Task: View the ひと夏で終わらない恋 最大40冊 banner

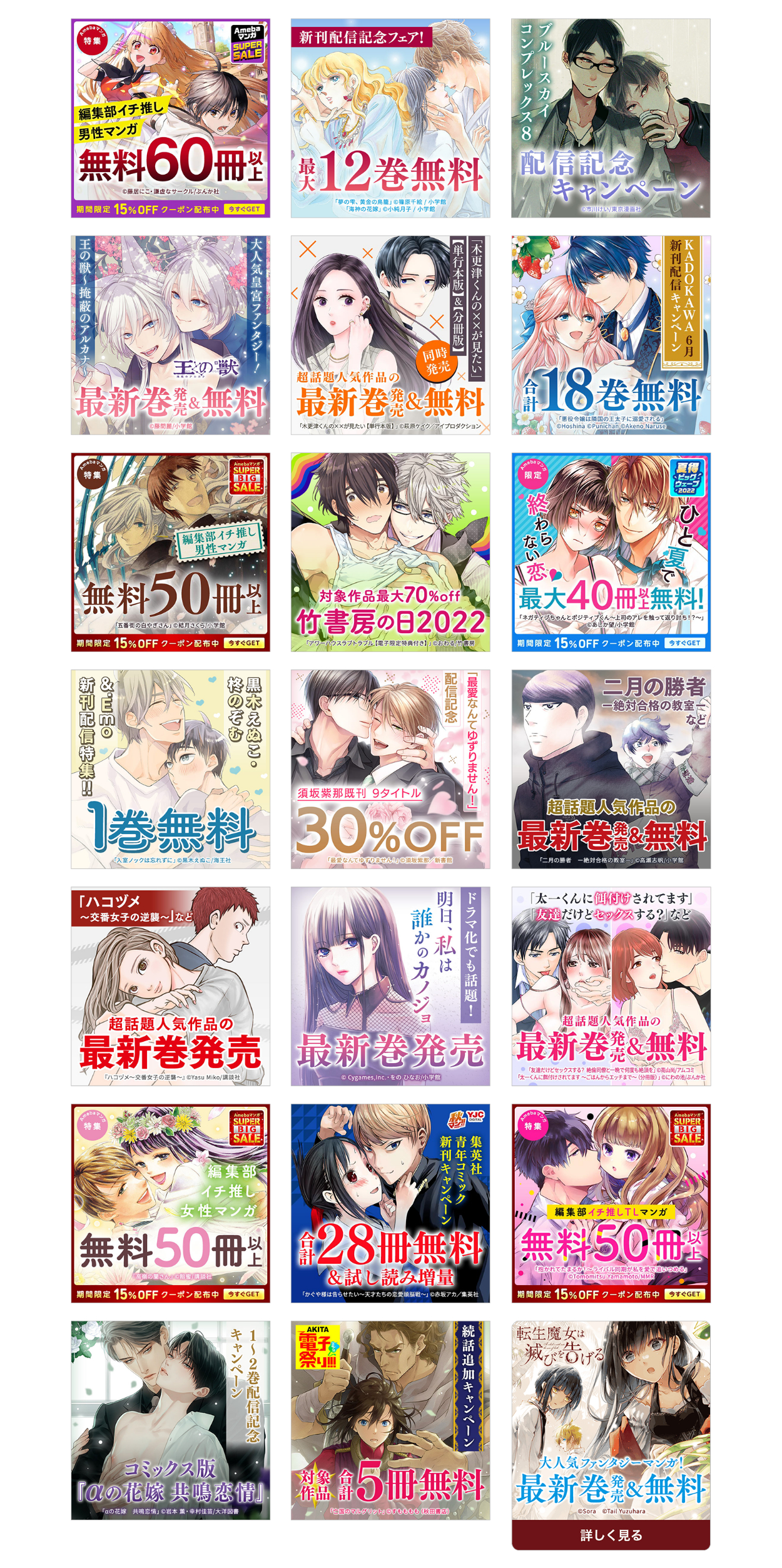Action: click(x=611, y=552)
